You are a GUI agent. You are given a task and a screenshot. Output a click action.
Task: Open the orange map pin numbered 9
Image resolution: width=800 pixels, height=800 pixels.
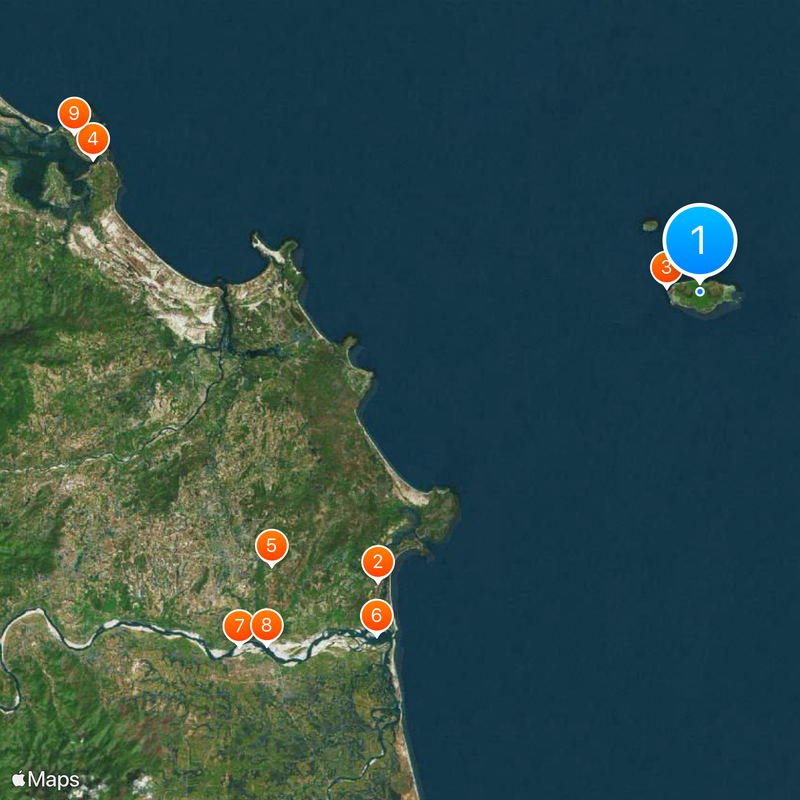(72, 113)
